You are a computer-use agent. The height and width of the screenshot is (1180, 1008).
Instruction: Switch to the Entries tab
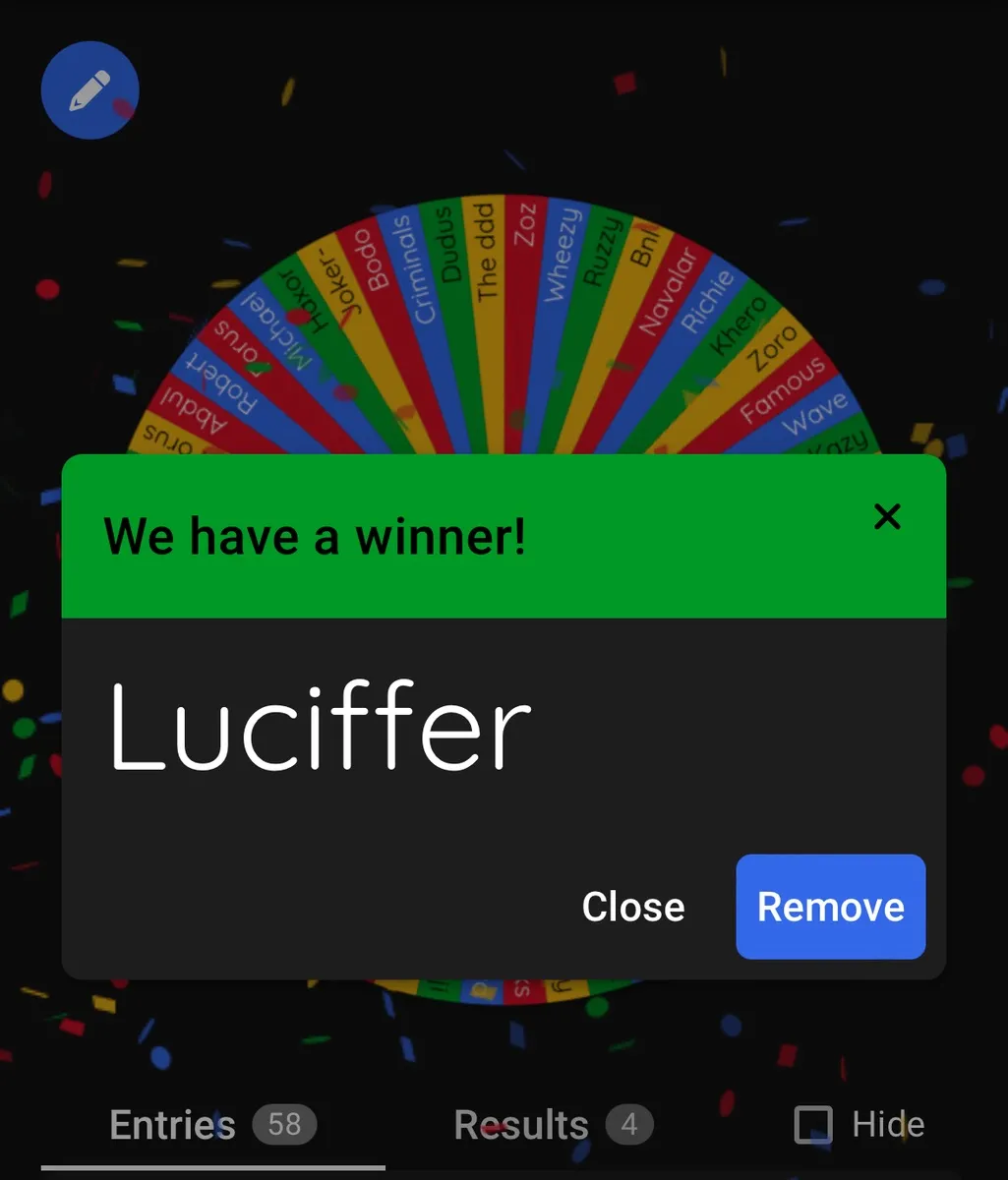click(x=212, y=1125)
